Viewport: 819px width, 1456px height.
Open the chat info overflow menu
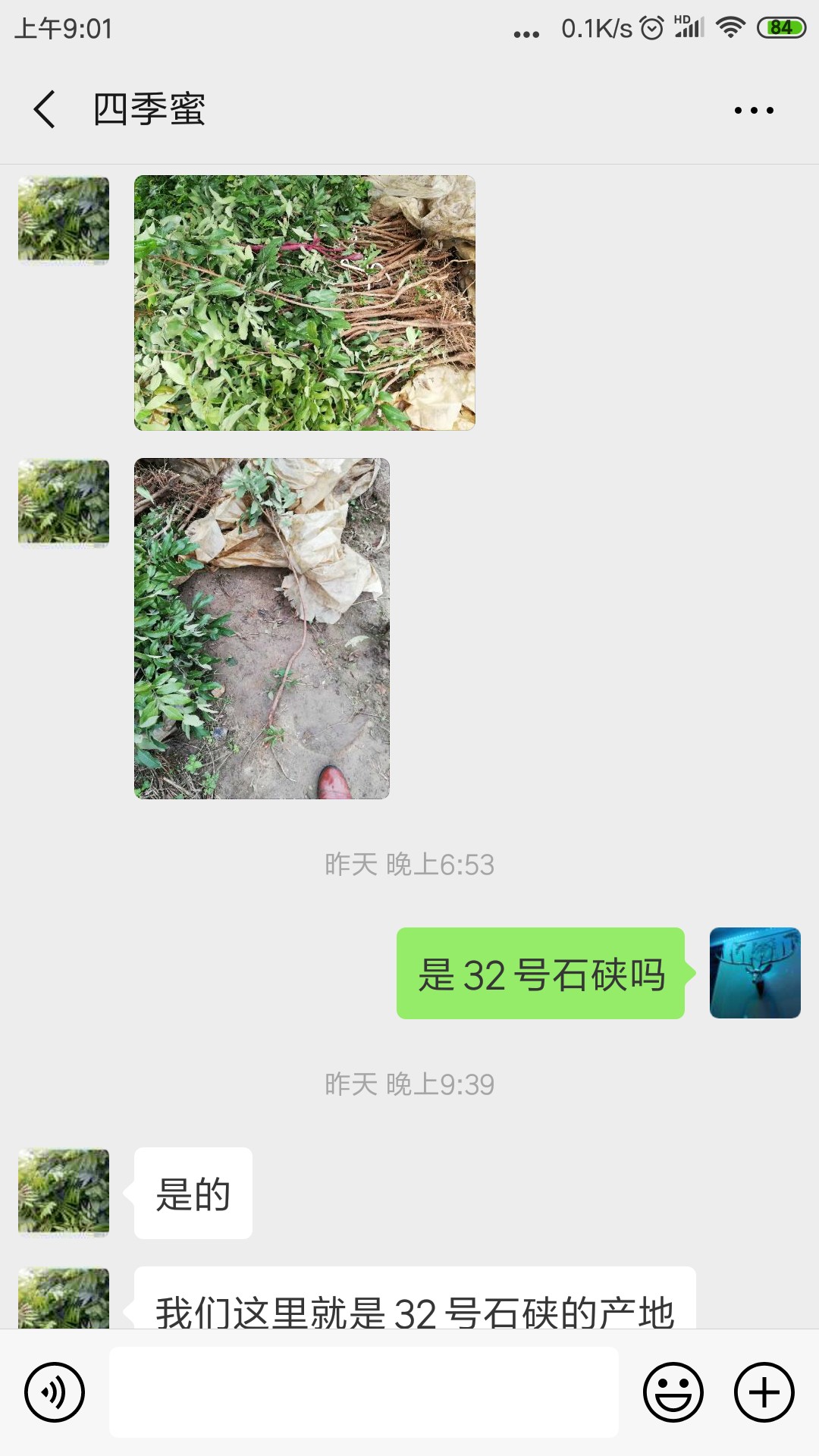pyautogui.click(x=754, y=110)
